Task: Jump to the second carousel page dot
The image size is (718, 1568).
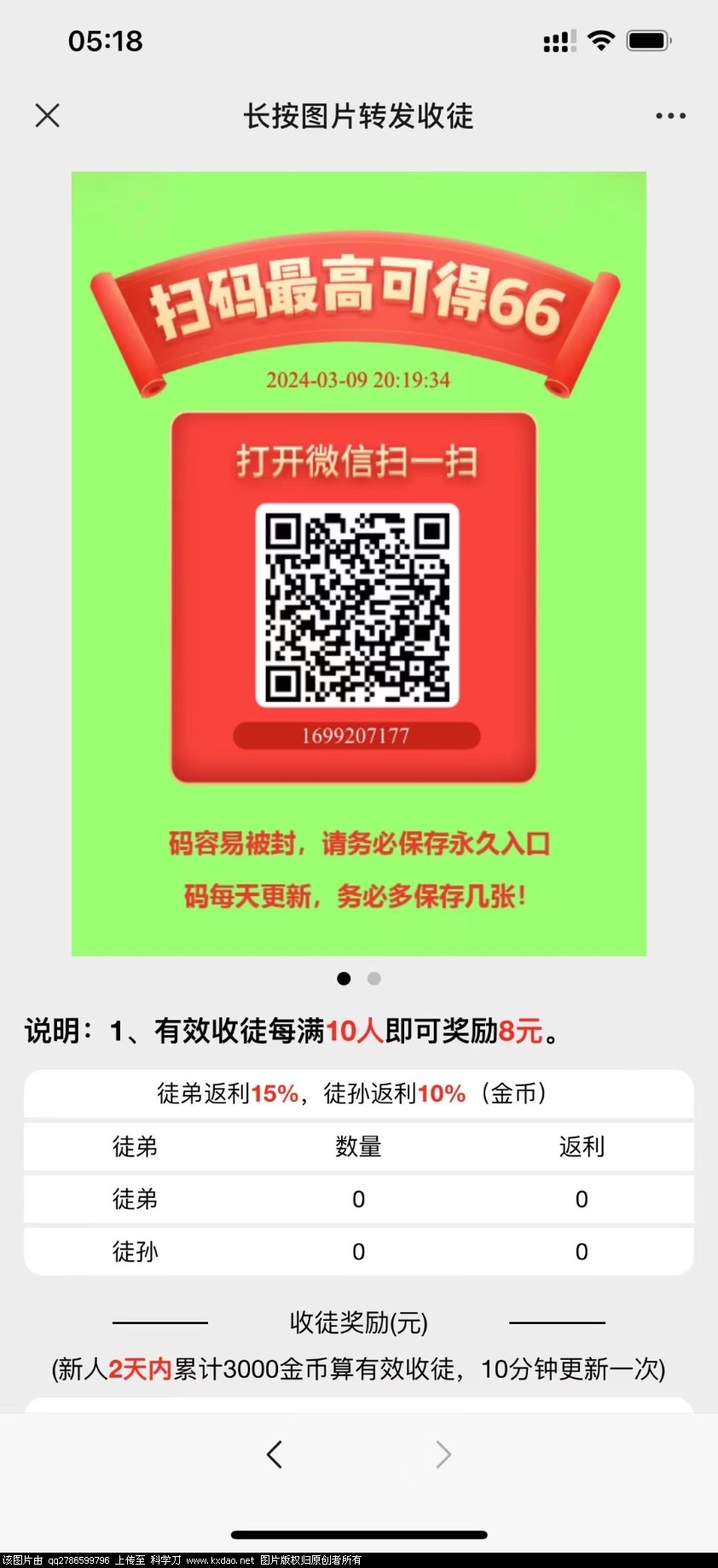Action: coord(373,978)
